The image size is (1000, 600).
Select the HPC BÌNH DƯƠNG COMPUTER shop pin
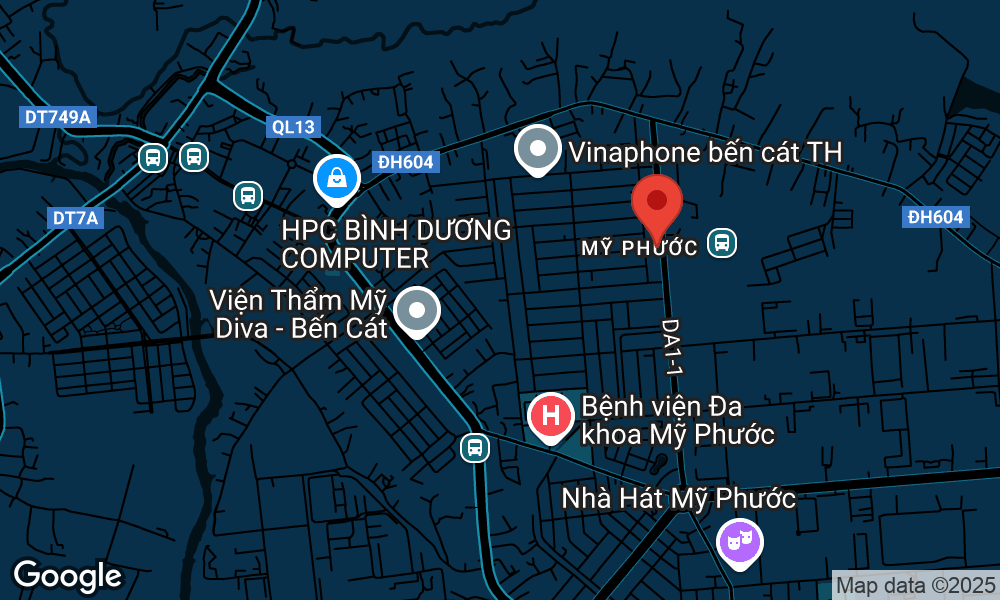click(x=338, y=179)
